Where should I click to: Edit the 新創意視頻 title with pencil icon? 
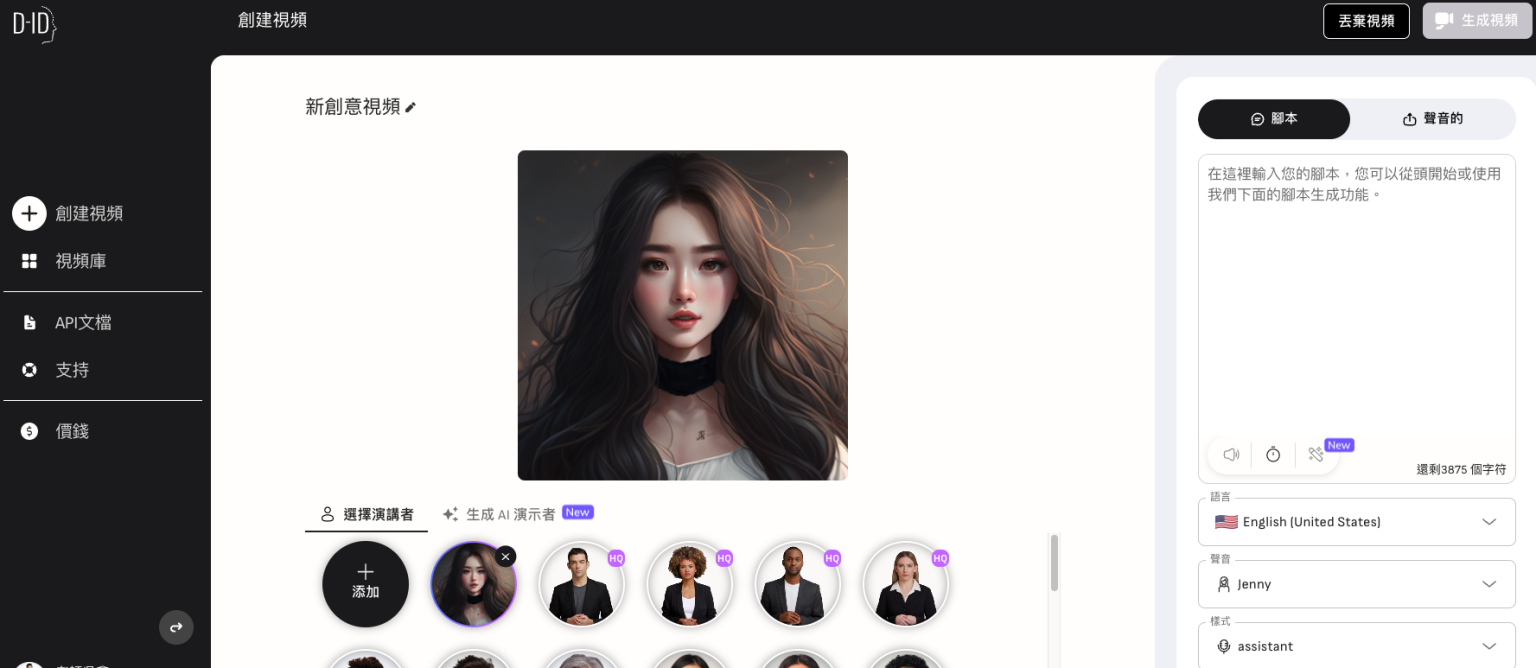(x=410, y=107)
